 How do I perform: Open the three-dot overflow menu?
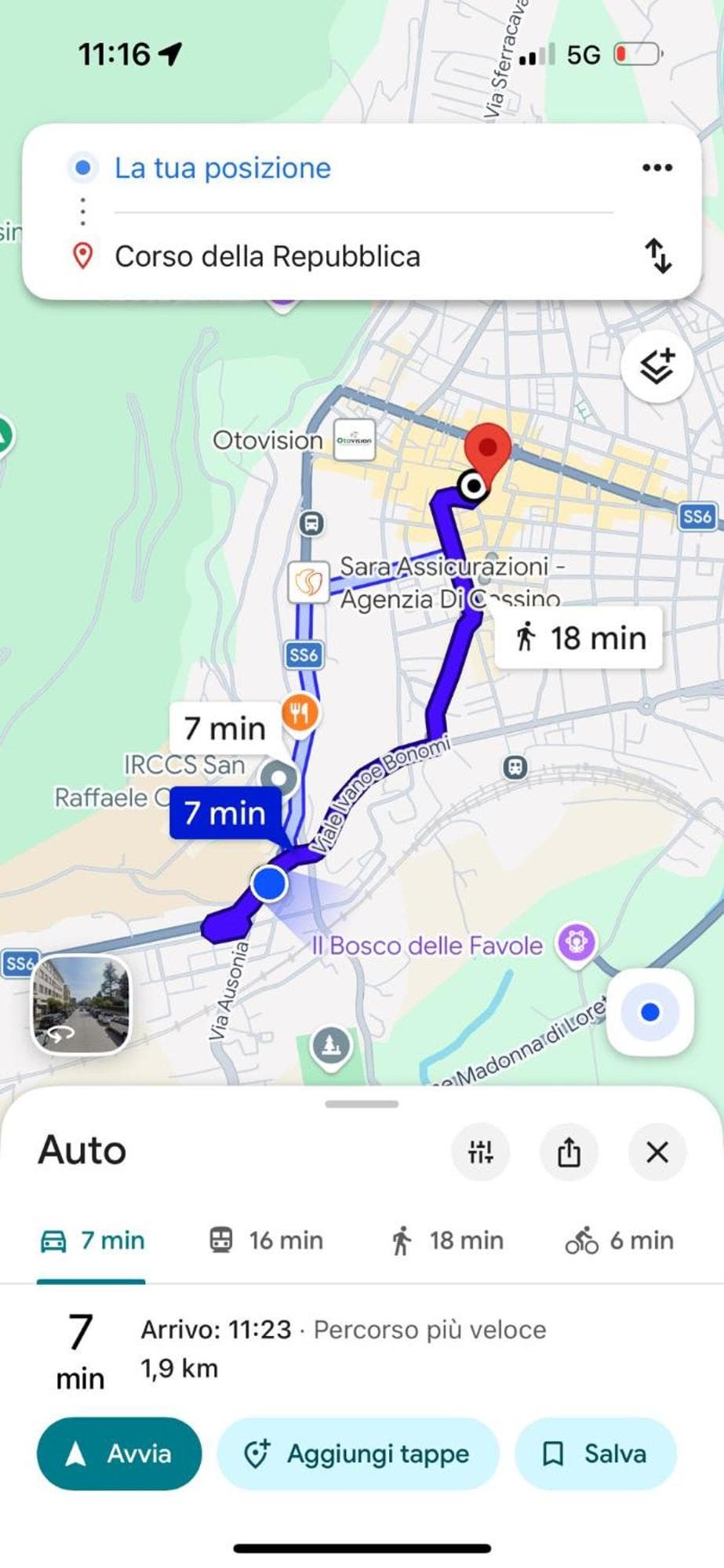coord(657,168)
